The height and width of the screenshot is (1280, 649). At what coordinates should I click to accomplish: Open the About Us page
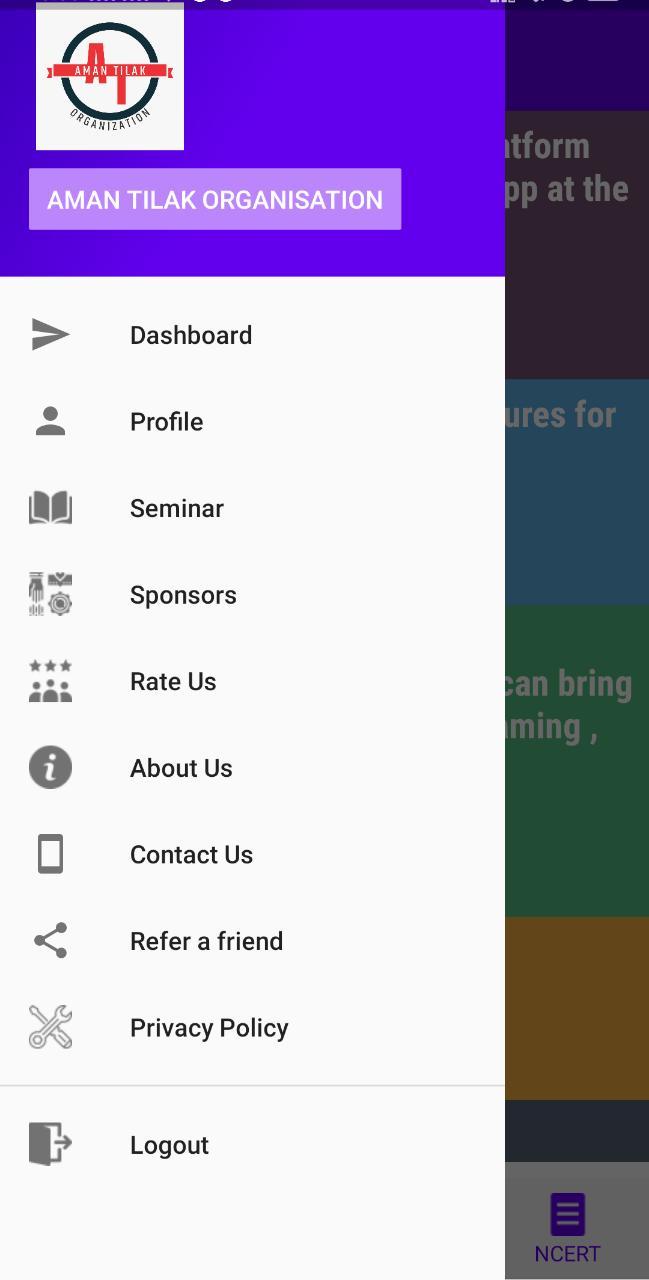click(252, 768)
